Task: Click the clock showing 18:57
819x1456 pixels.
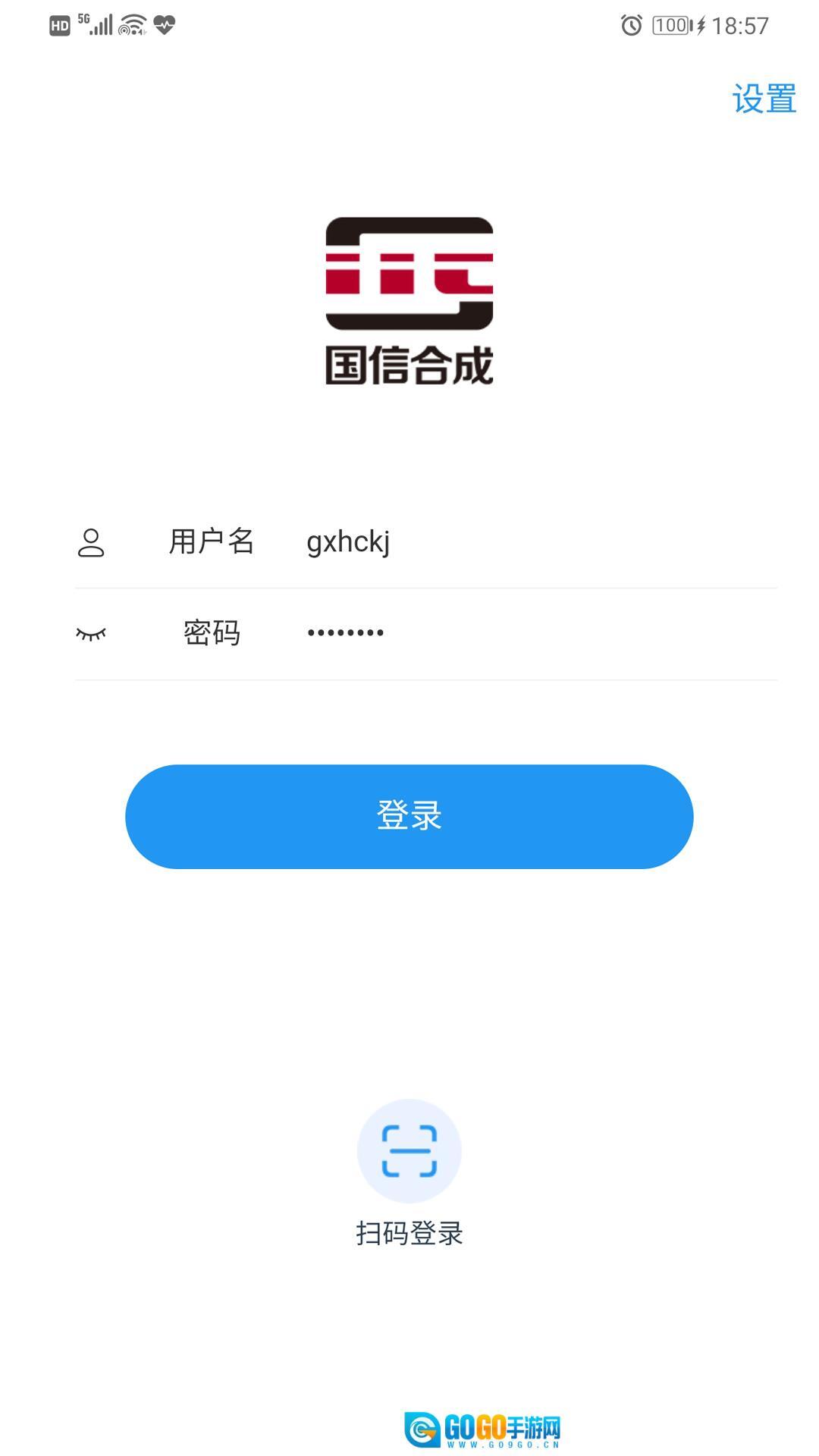Action: pos(739,24)
